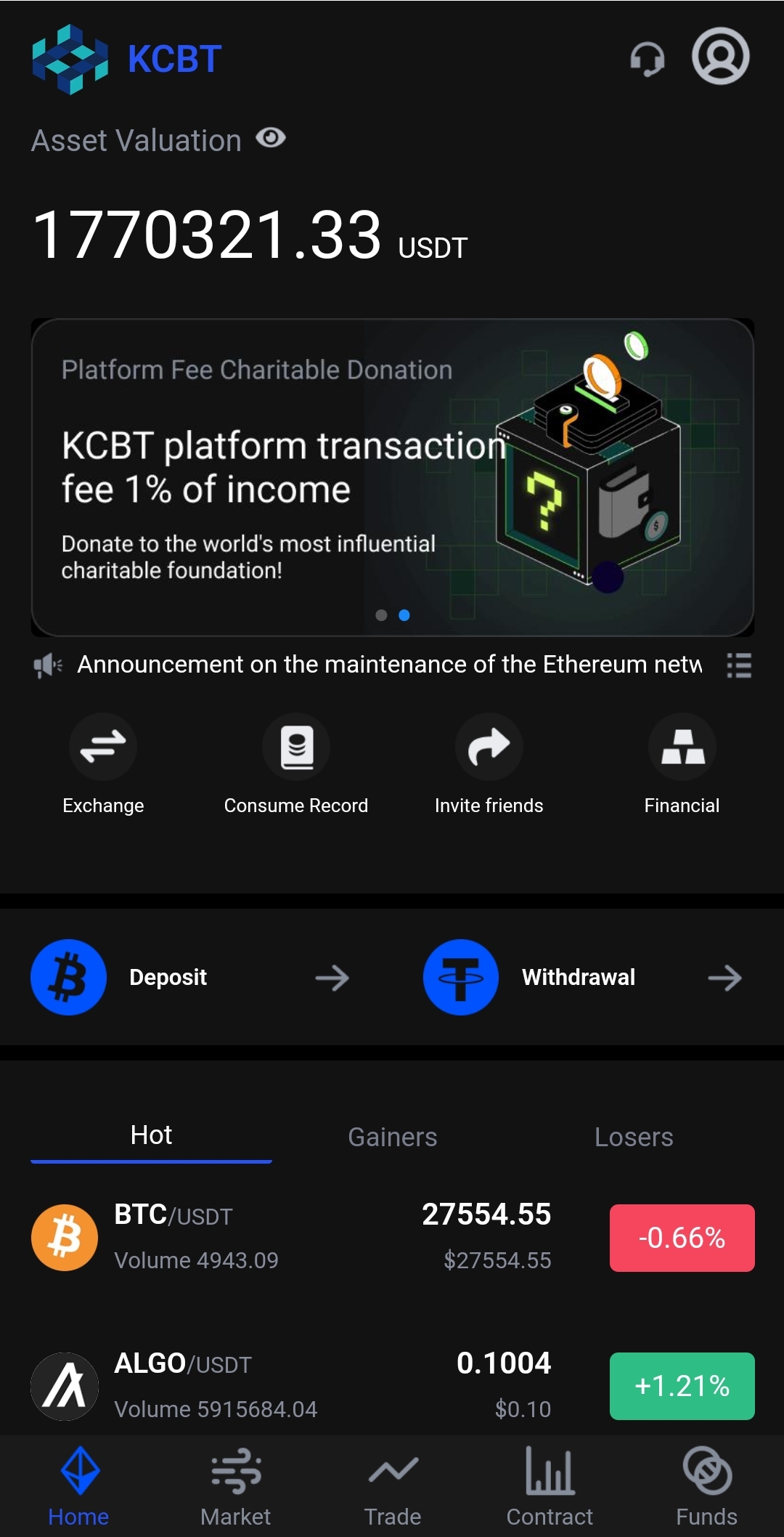Screen dimensions: 784x1537
Task: Open the Funds tab
Action: point(706,1486)
